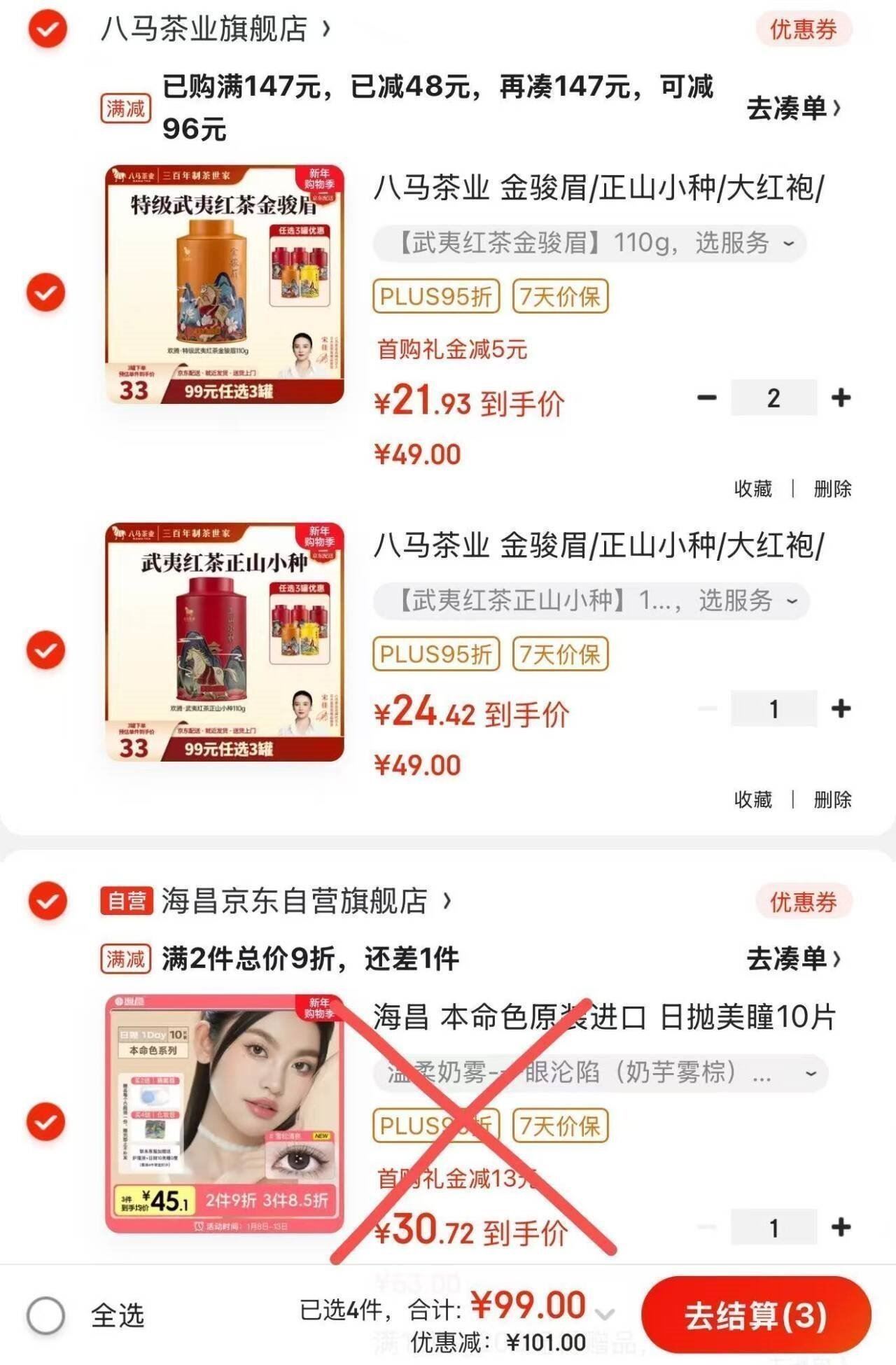
Task: Increase the 正山小种 quantity
Action: 841,708
